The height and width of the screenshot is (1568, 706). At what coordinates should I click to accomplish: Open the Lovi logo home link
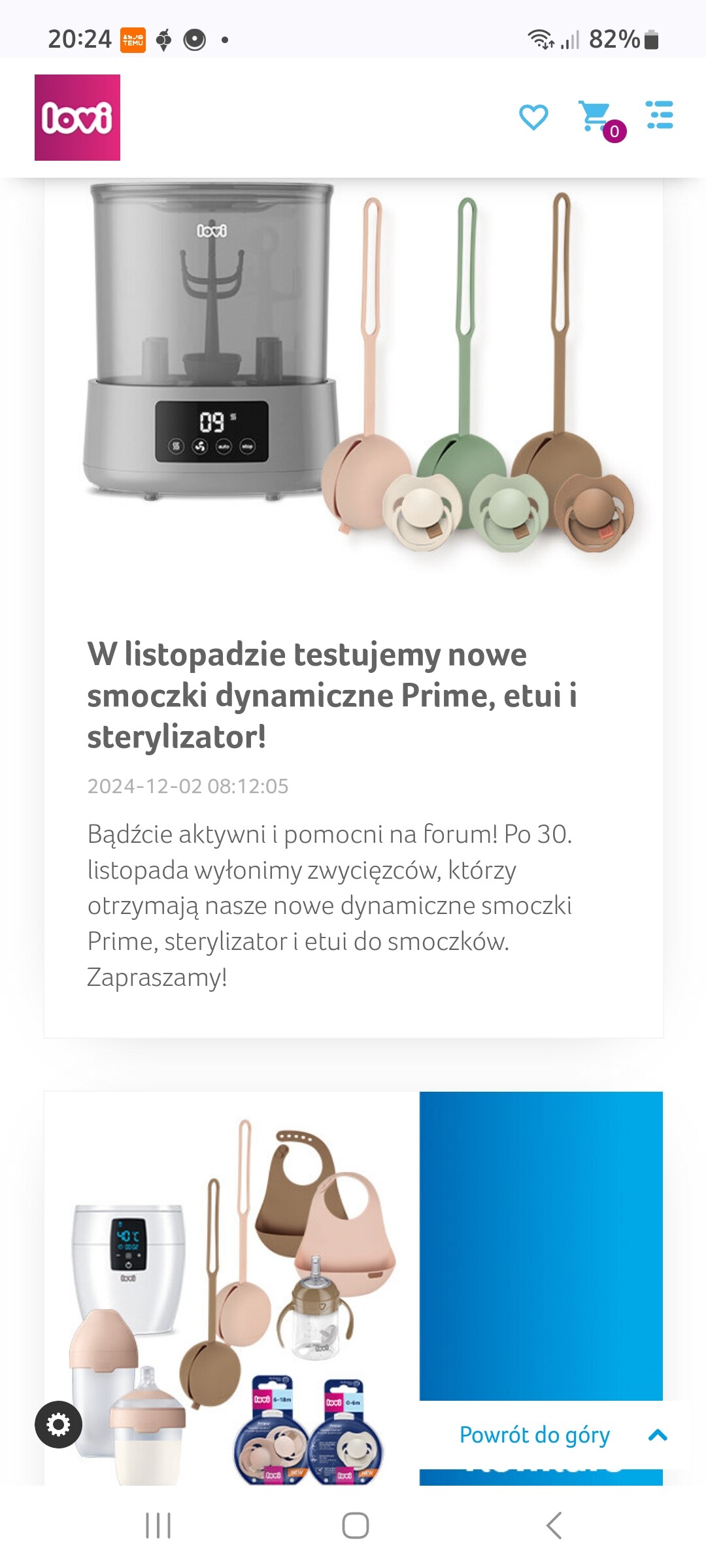click(77, 118)
